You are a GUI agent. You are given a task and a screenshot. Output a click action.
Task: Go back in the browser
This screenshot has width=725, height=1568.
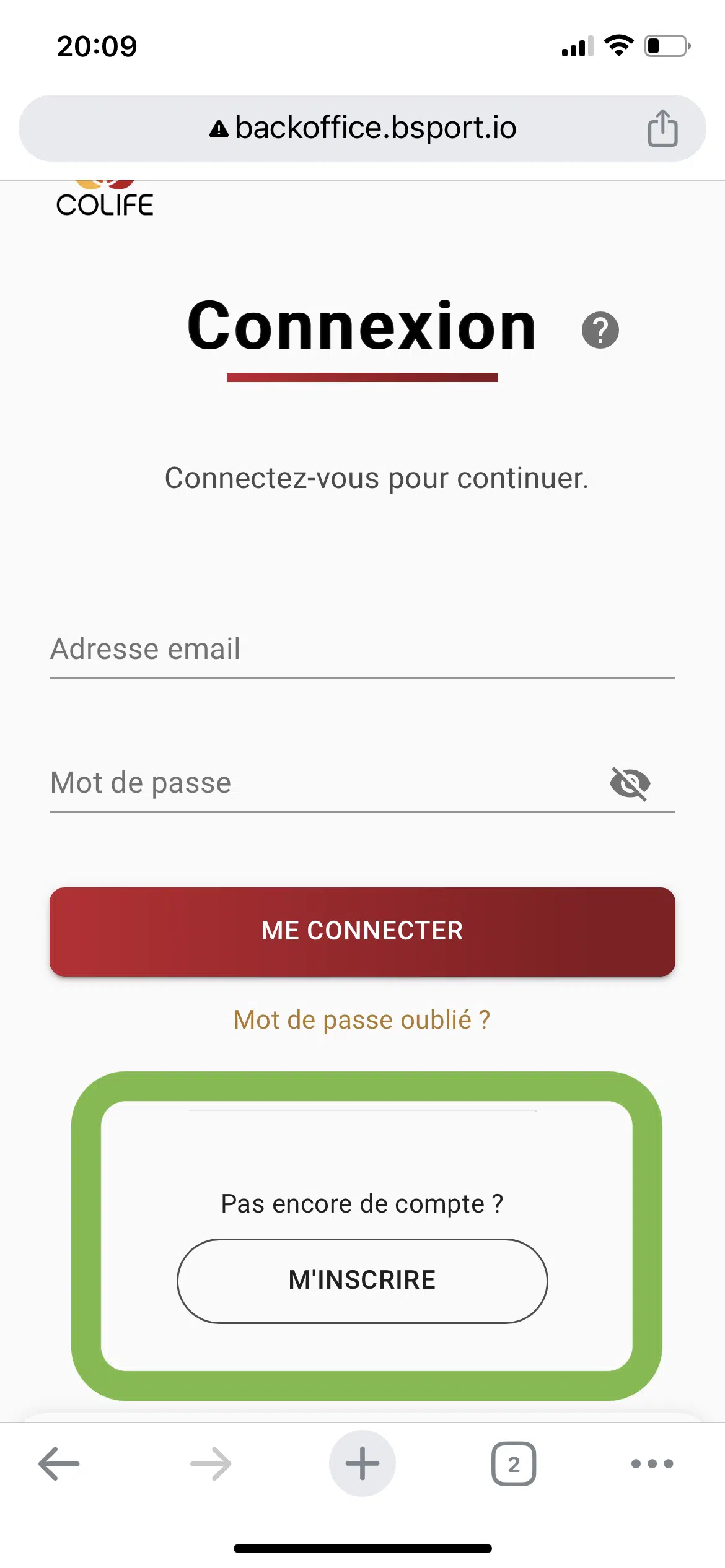pos(59,1463)
